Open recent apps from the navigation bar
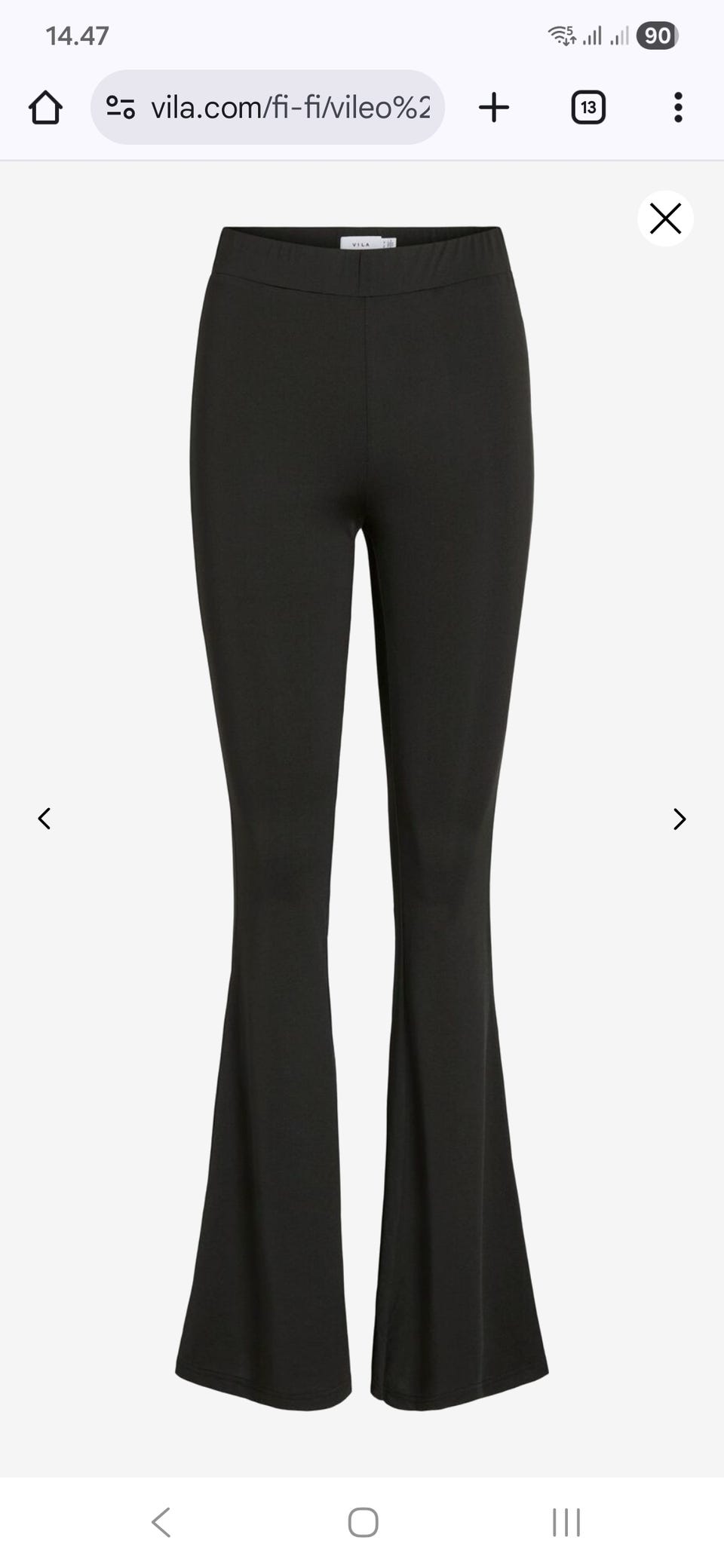 566,1522
